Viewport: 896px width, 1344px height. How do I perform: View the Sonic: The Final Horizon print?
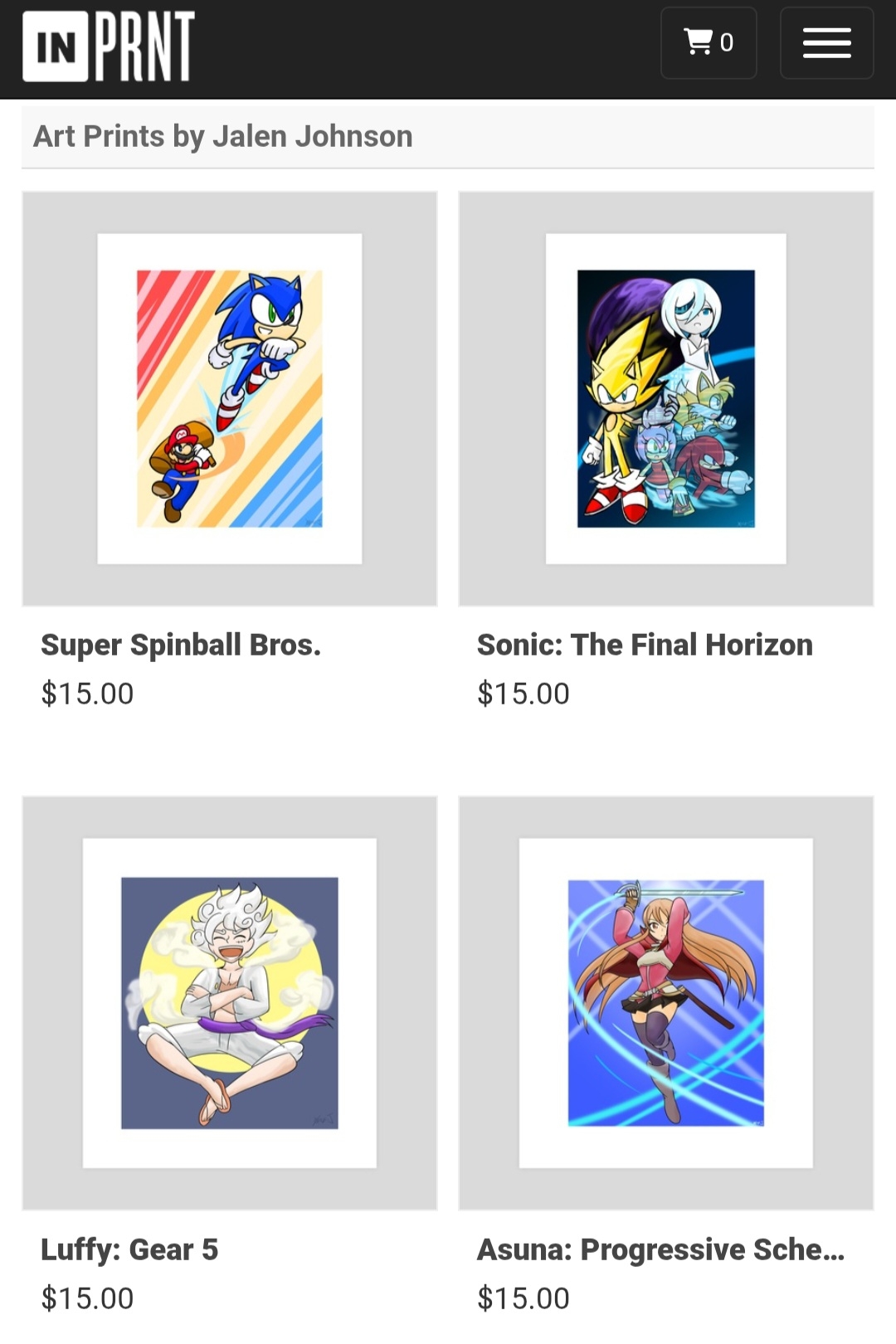[665, 399]
